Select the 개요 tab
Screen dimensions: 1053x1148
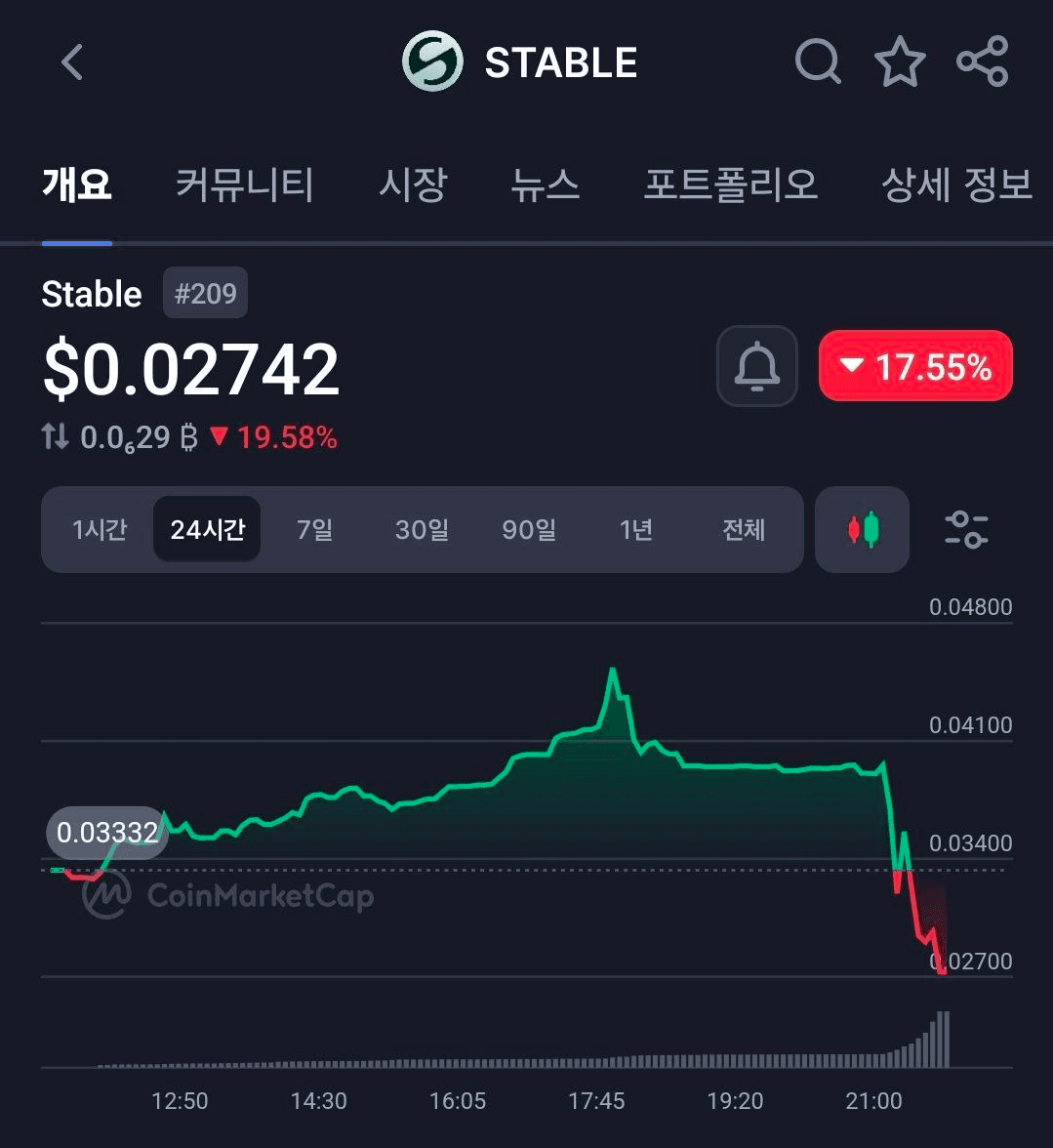coord(77,184)
